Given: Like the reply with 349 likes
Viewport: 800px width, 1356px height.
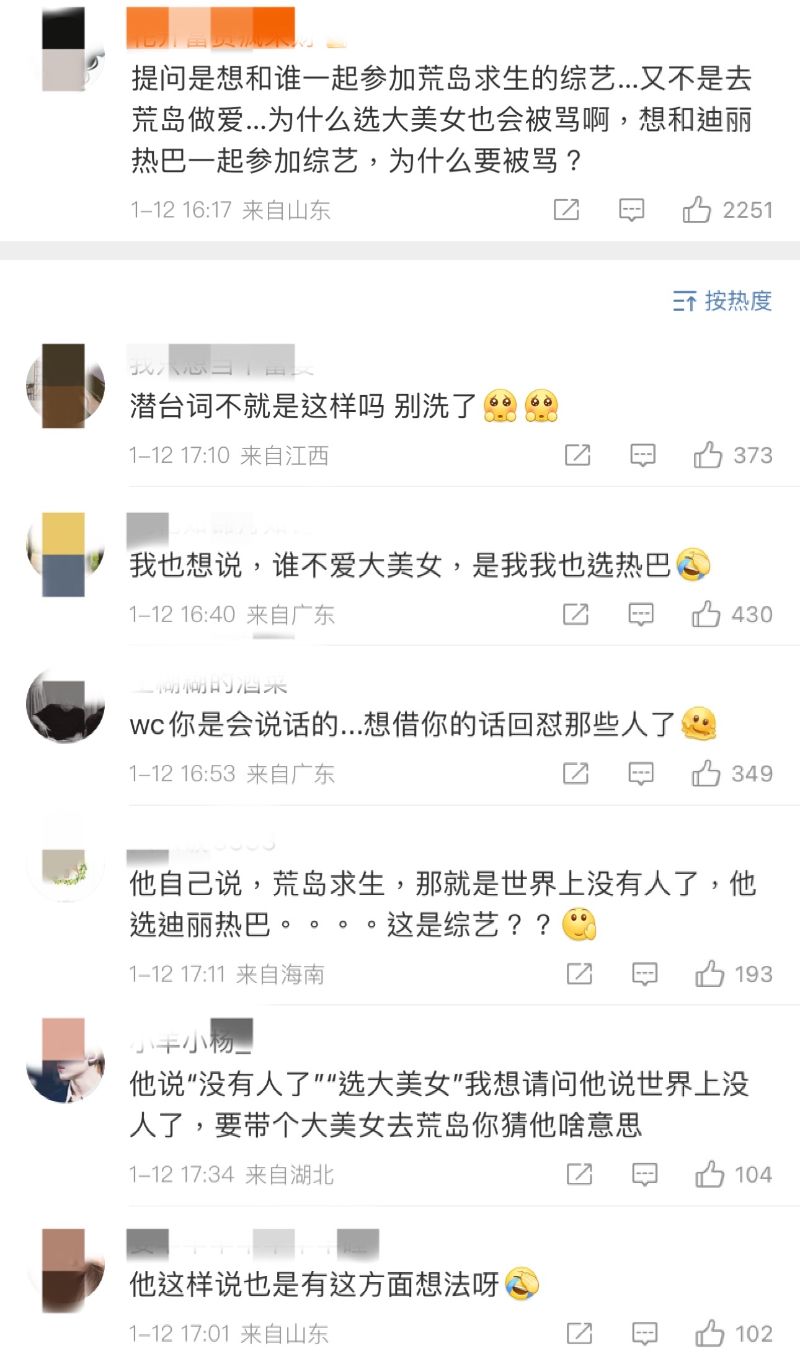Looking at the screenshot, I should (706, 773).
